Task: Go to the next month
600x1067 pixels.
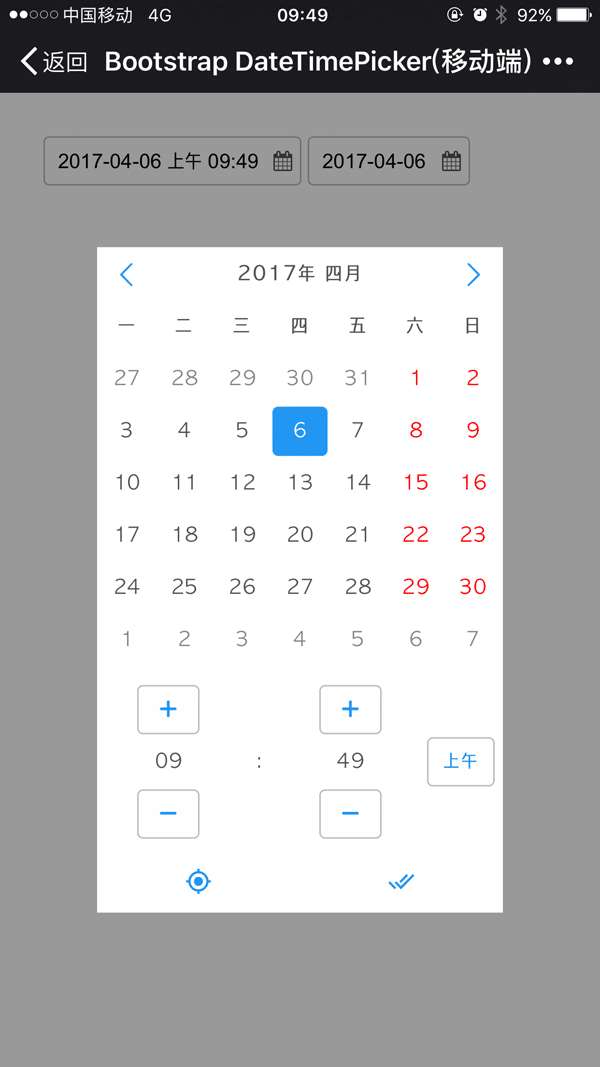Action: click(473, 274)
